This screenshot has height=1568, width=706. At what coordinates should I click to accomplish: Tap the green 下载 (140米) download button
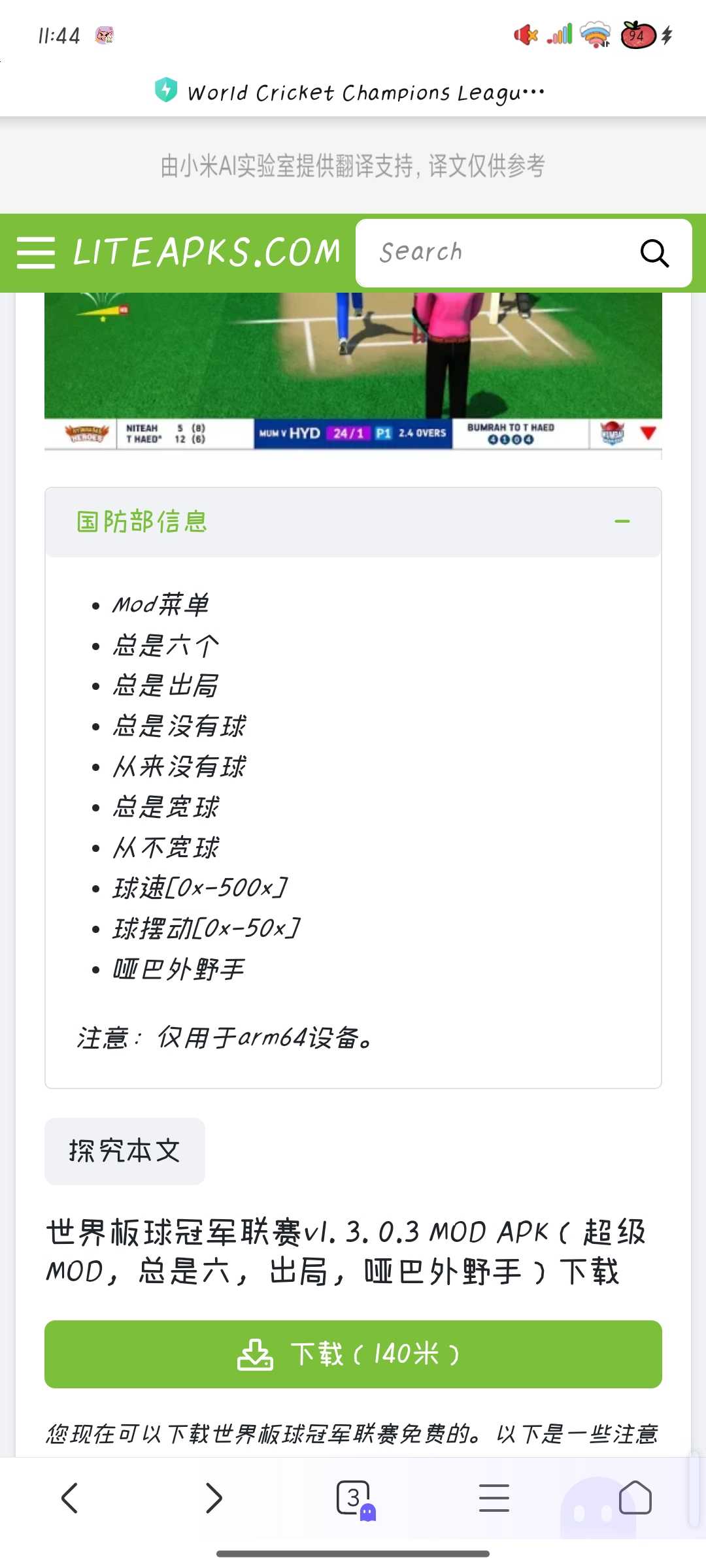pyautogui.click(x=353, y=1354)
